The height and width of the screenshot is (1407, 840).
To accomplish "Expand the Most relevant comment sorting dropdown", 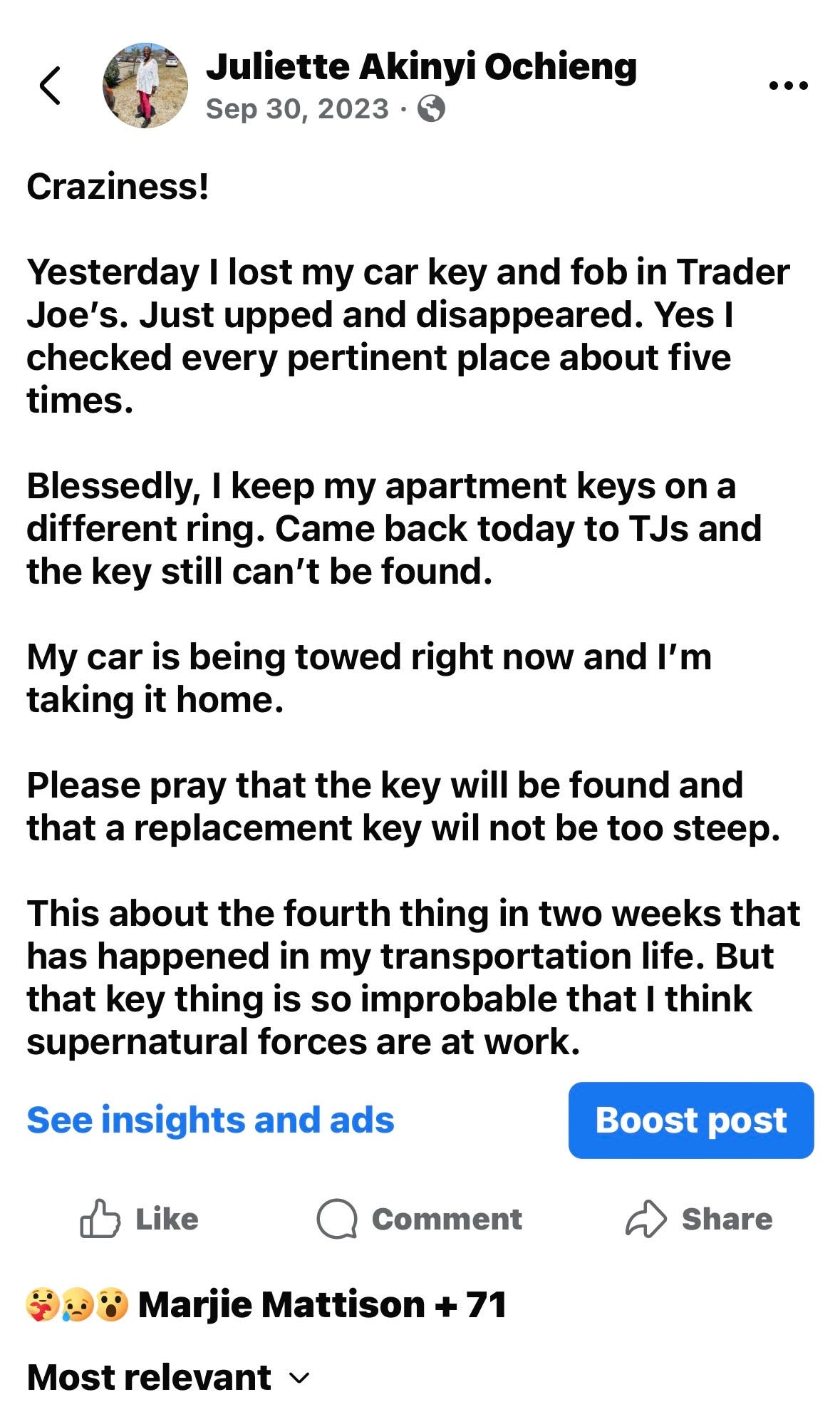I will (x=168, y=1377).
